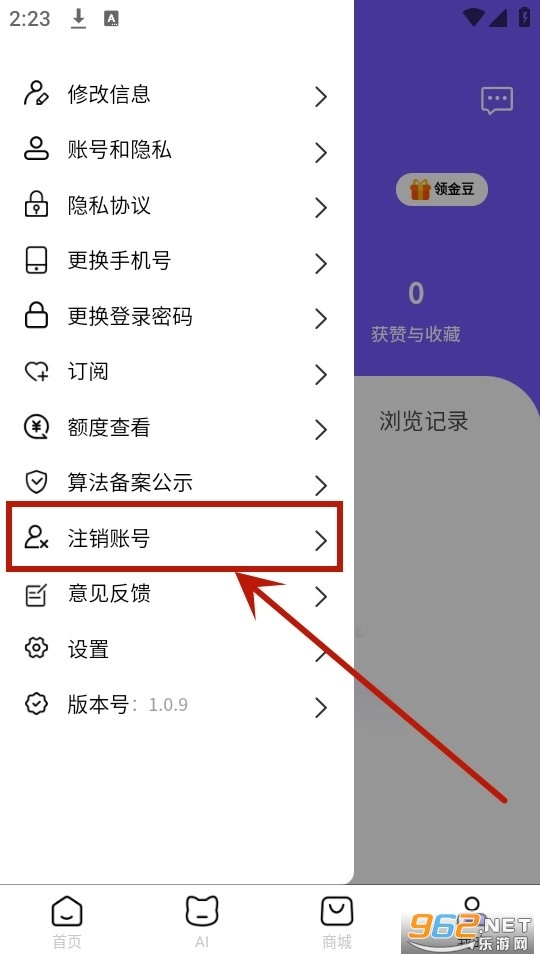
Task: Check quota via 额度查看
Action: (176, 428)
